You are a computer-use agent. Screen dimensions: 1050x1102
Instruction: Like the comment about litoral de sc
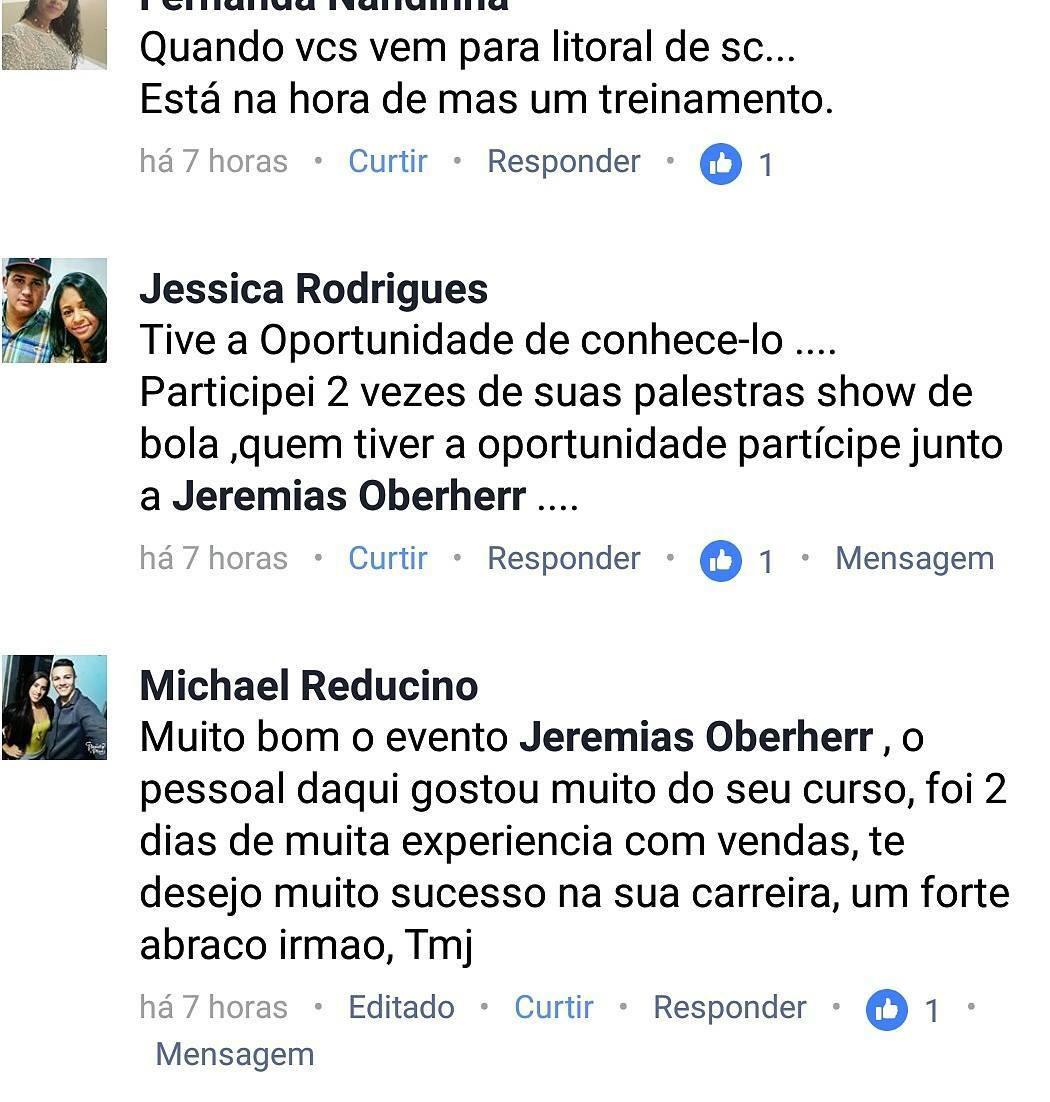click(x=387, y=161)
